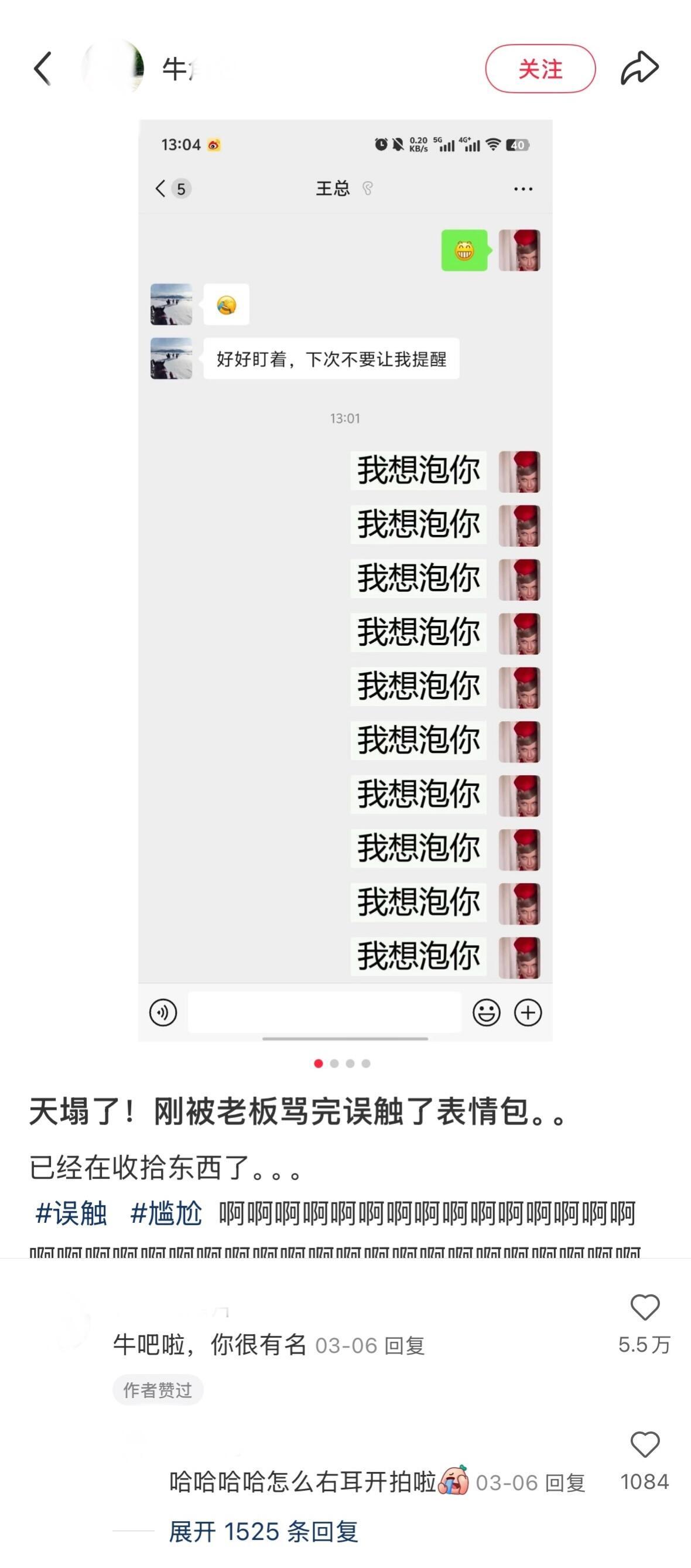Reply to the 右耳开拍啦 comment
691x1568 pixels.
tap(565, 1483)
